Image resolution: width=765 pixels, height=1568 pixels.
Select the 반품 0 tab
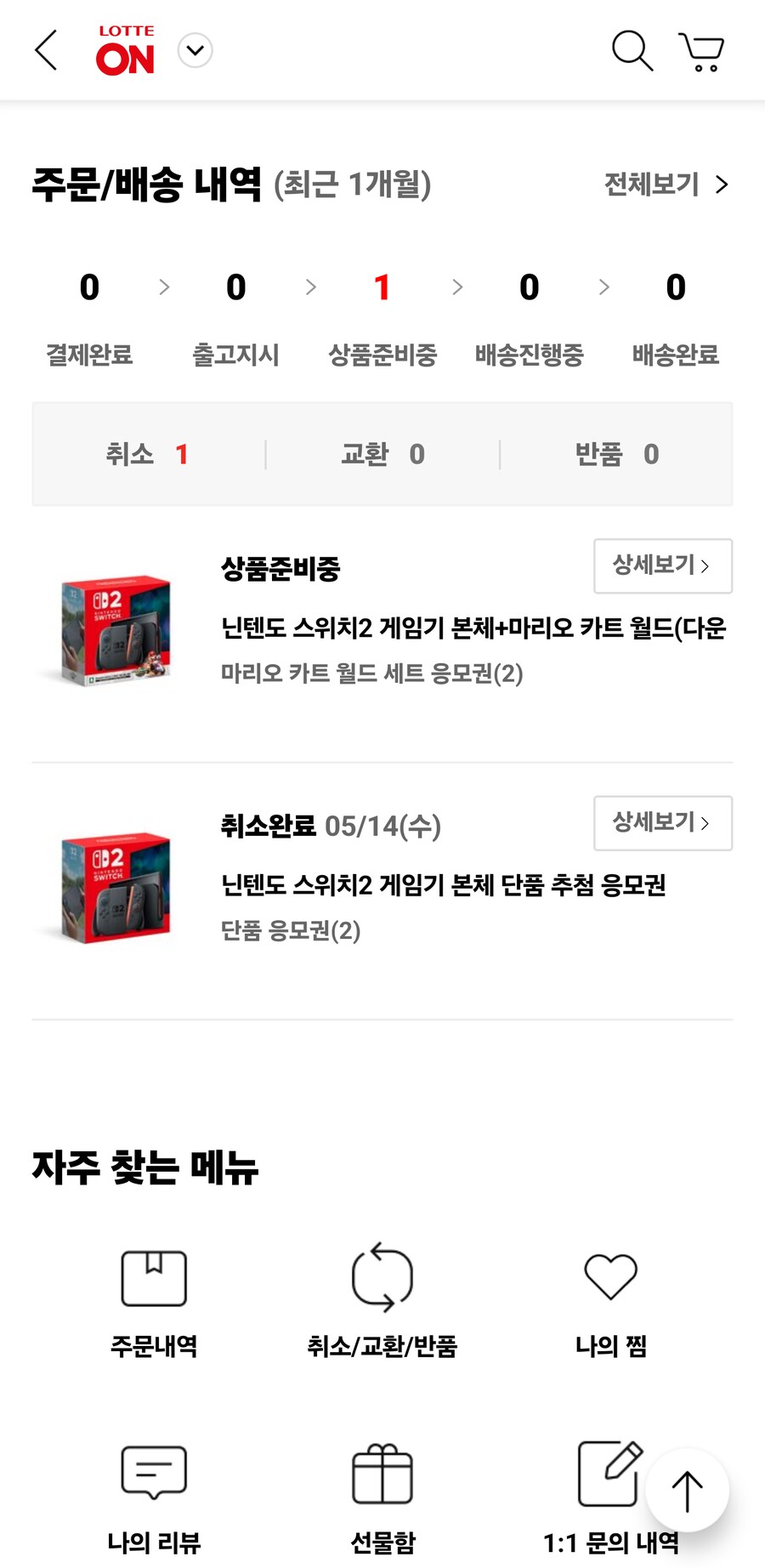pos(618,454)
